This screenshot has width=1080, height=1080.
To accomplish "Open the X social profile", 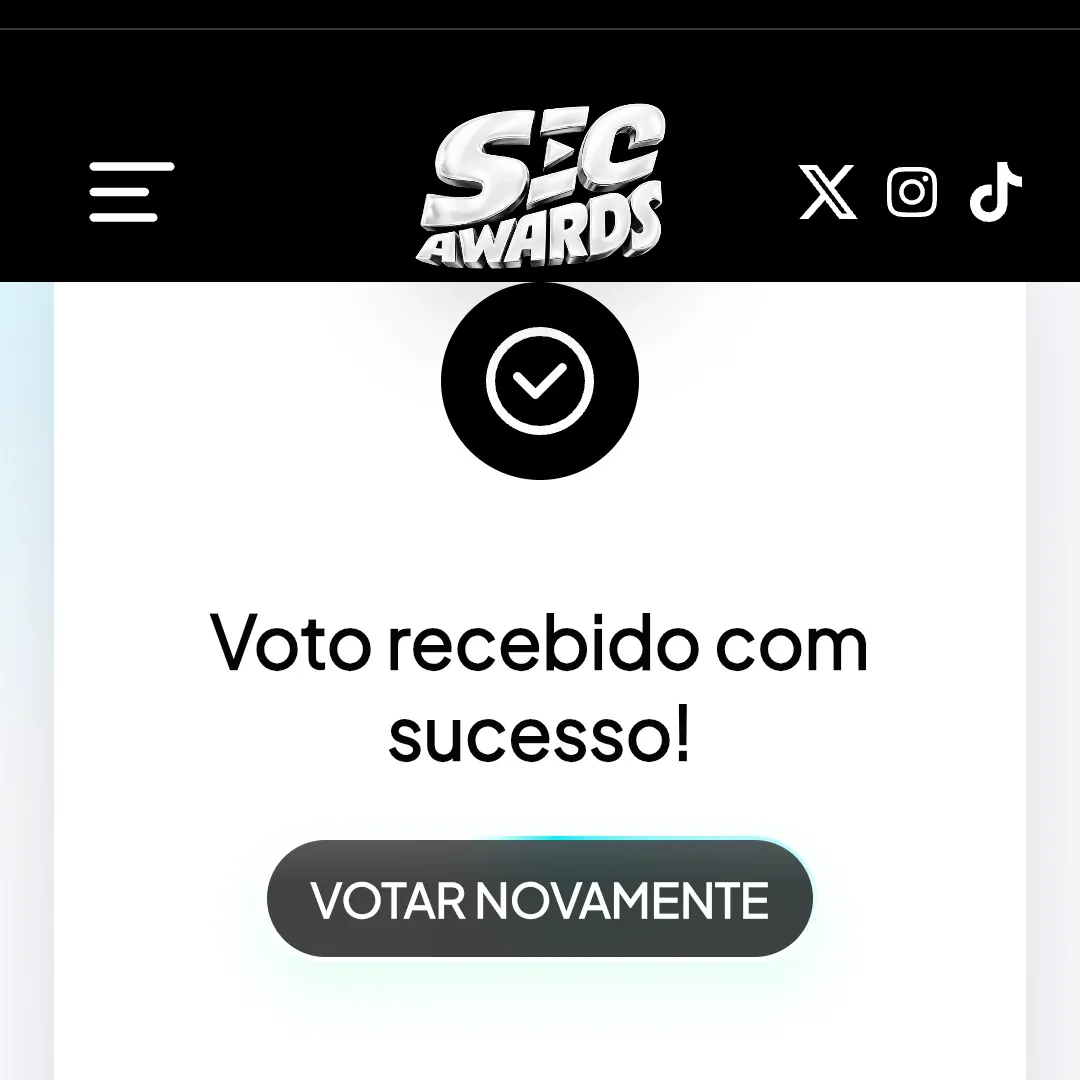I will 828,191.
